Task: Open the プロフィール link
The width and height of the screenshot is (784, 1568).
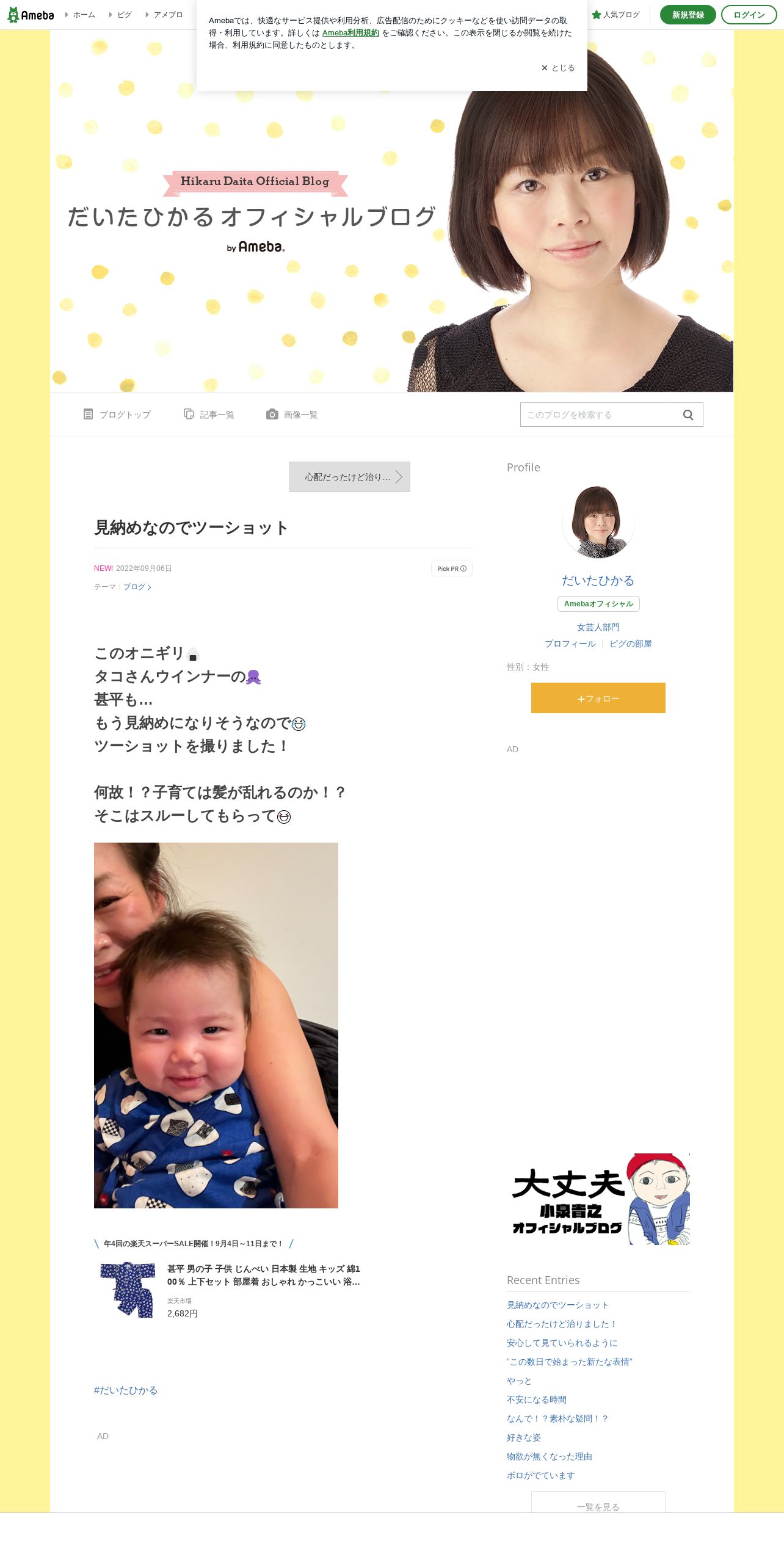Action: click(570, 644)
